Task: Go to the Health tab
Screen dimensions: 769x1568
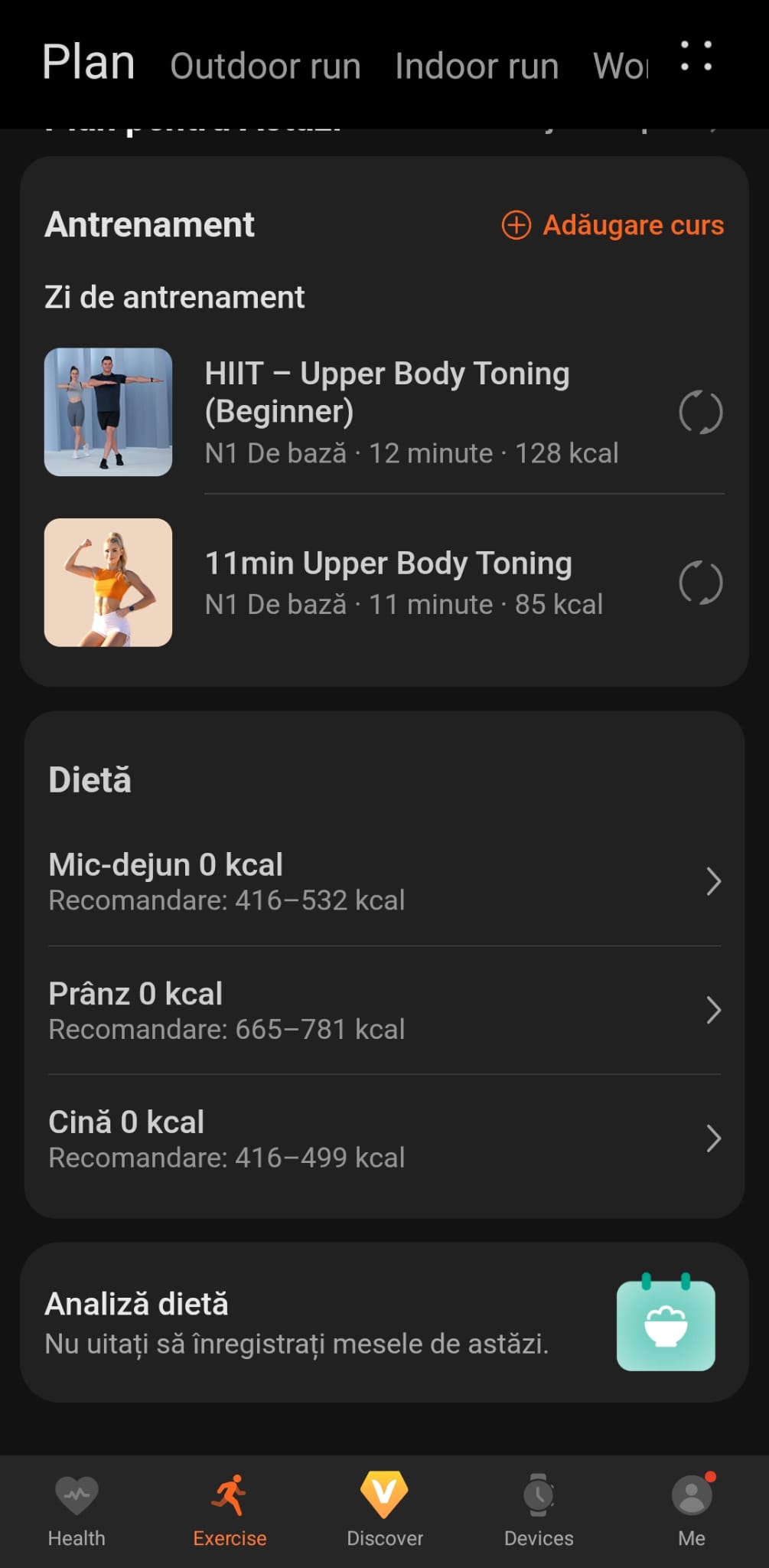Action: pos(77,1511)
